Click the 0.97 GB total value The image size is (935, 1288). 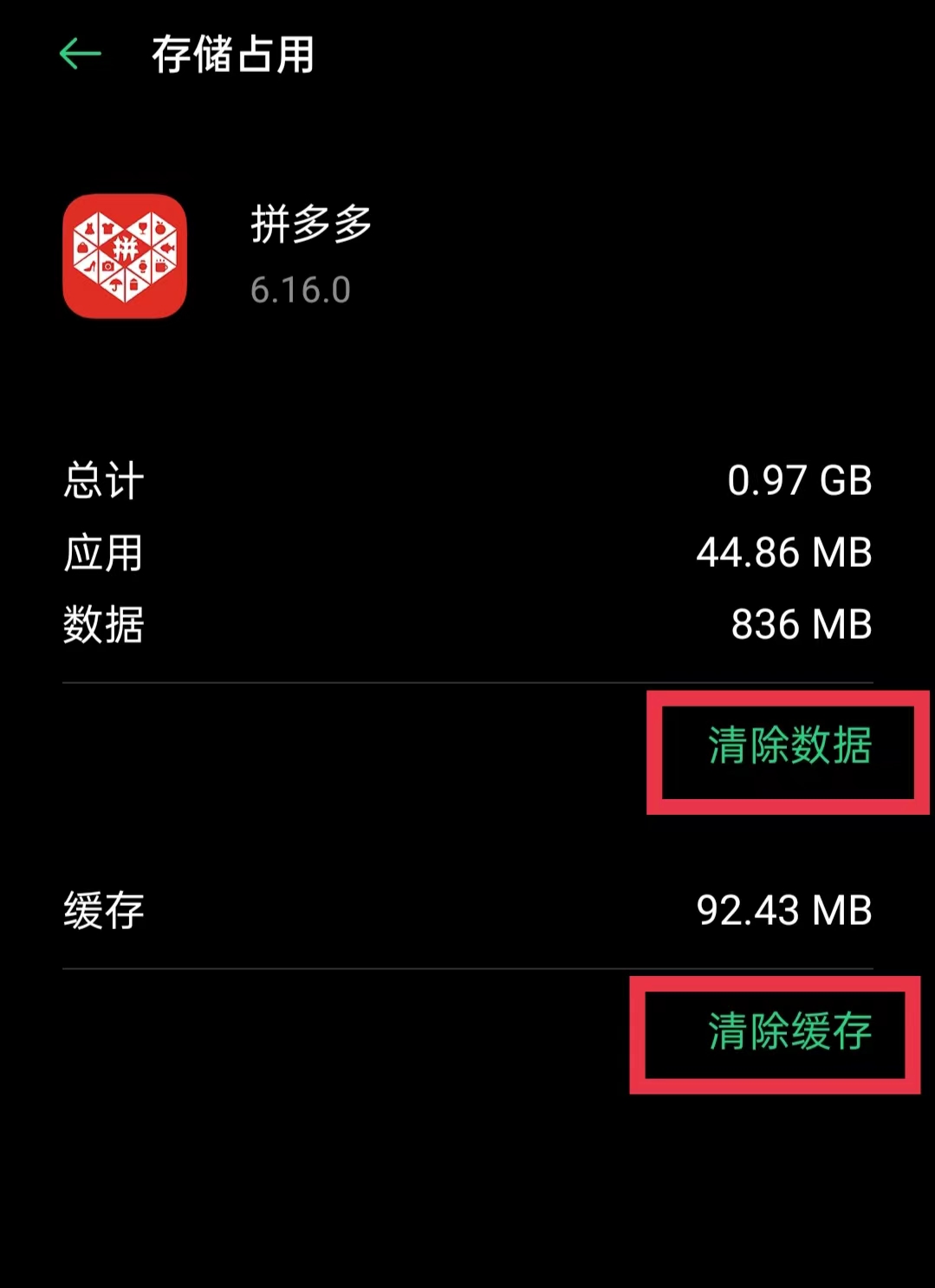coord(798,483)
